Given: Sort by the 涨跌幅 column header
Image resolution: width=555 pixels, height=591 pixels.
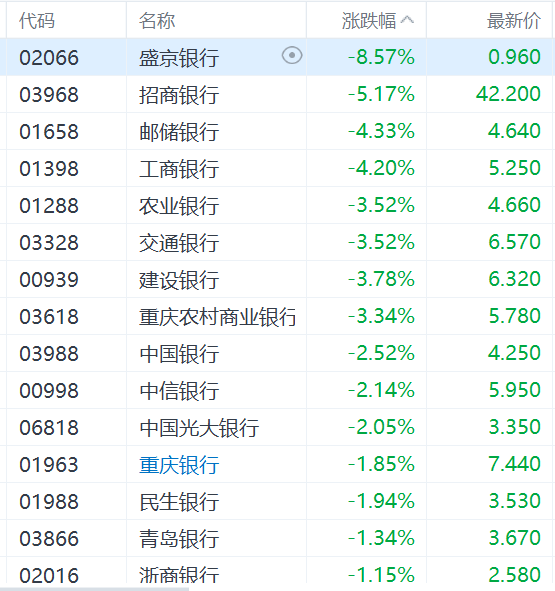Looking at the screenshot, I should [x=377, y=20].
